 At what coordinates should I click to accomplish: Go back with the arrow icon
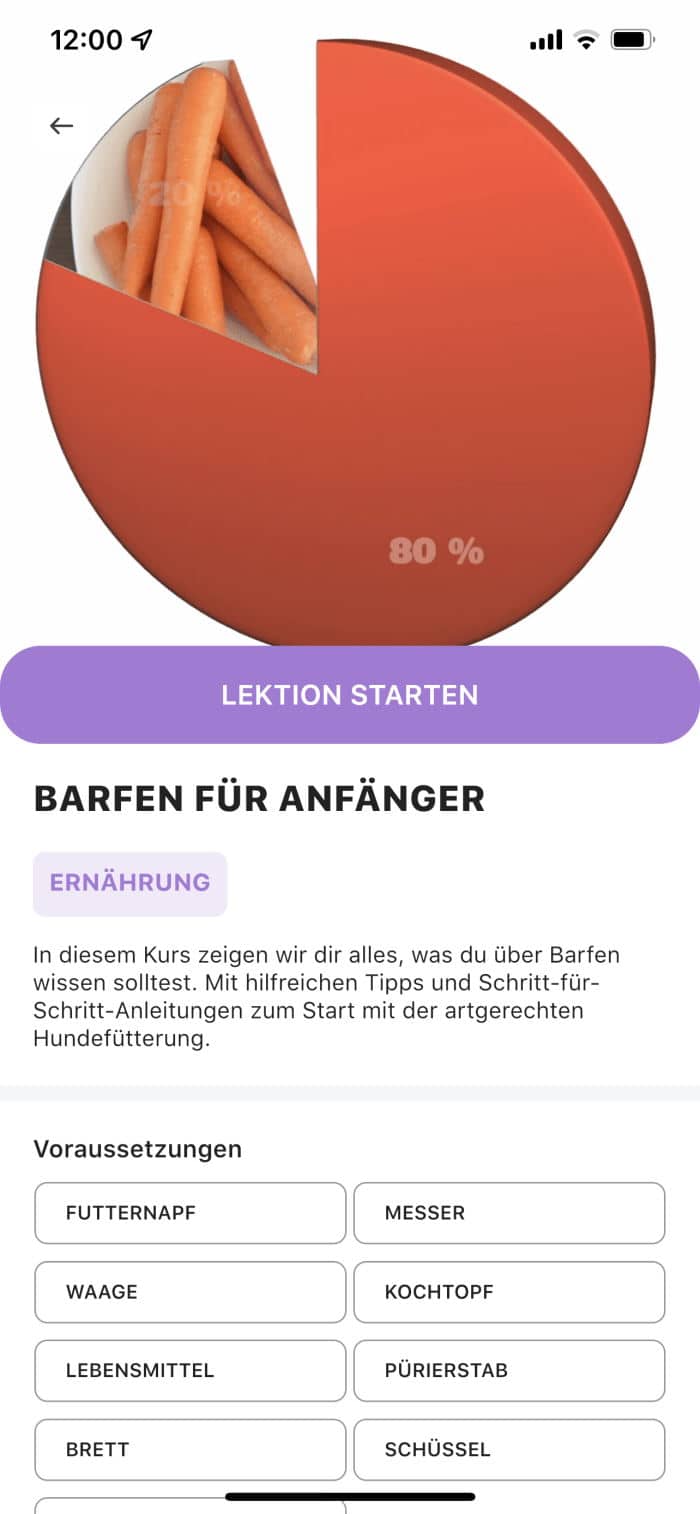pos(61,126)
